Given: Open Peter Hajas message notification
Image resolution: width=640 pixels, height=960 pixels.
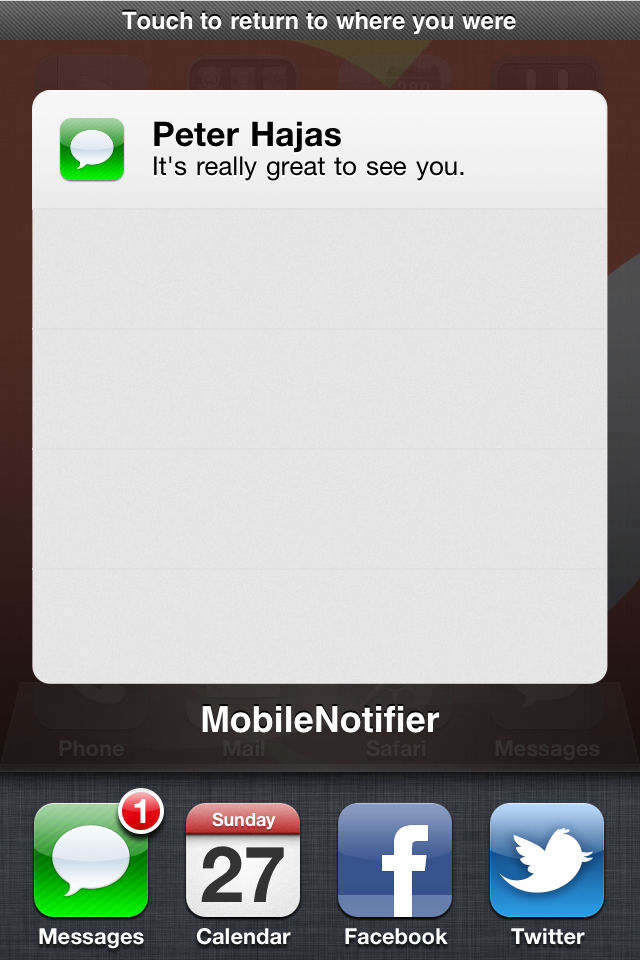Looking at the screenshot, I should tap(319, 150).
